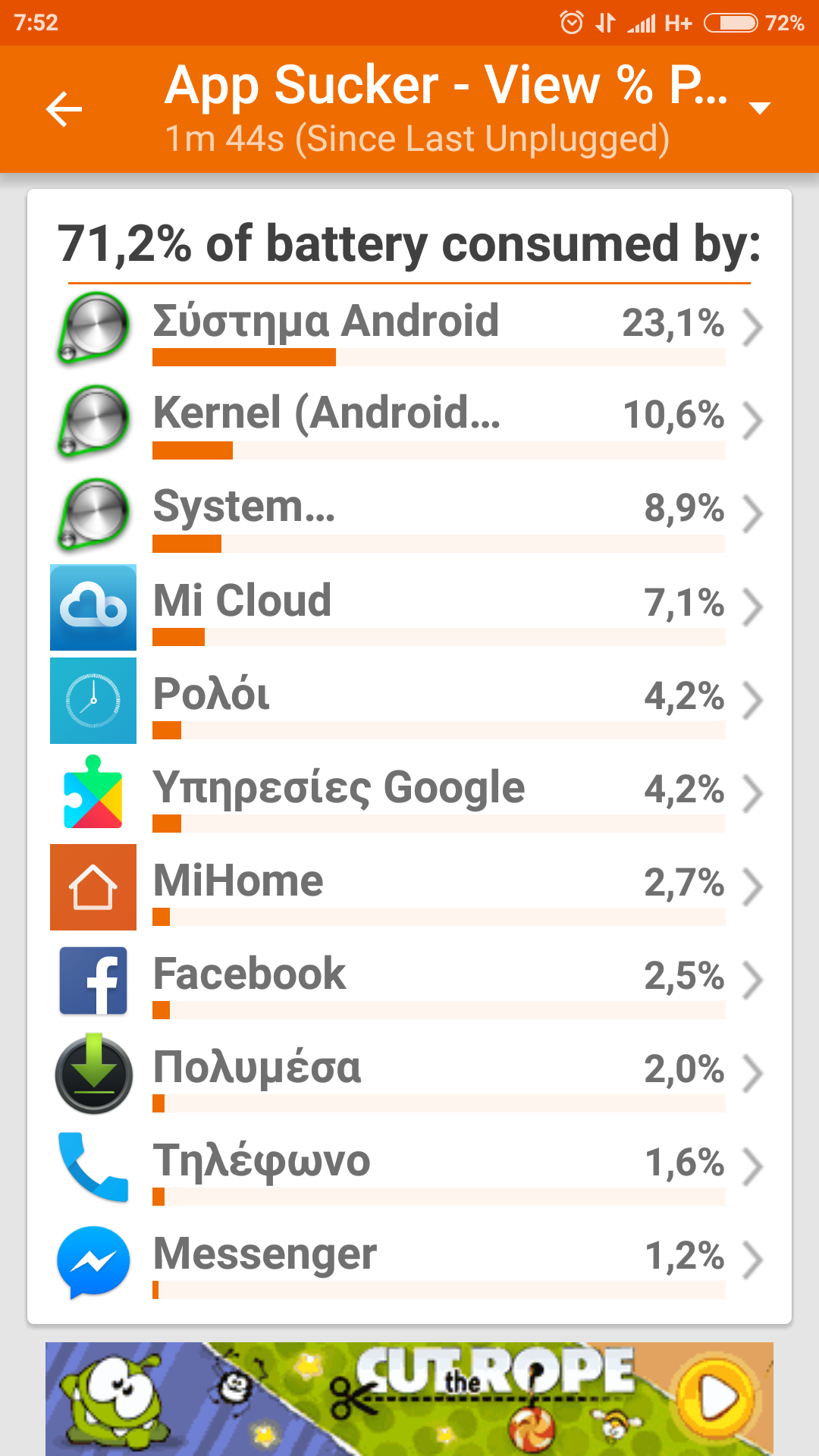This screenshot has height=1456, width=819.
Task: Select the MiHome row
Action: point(409,888)
